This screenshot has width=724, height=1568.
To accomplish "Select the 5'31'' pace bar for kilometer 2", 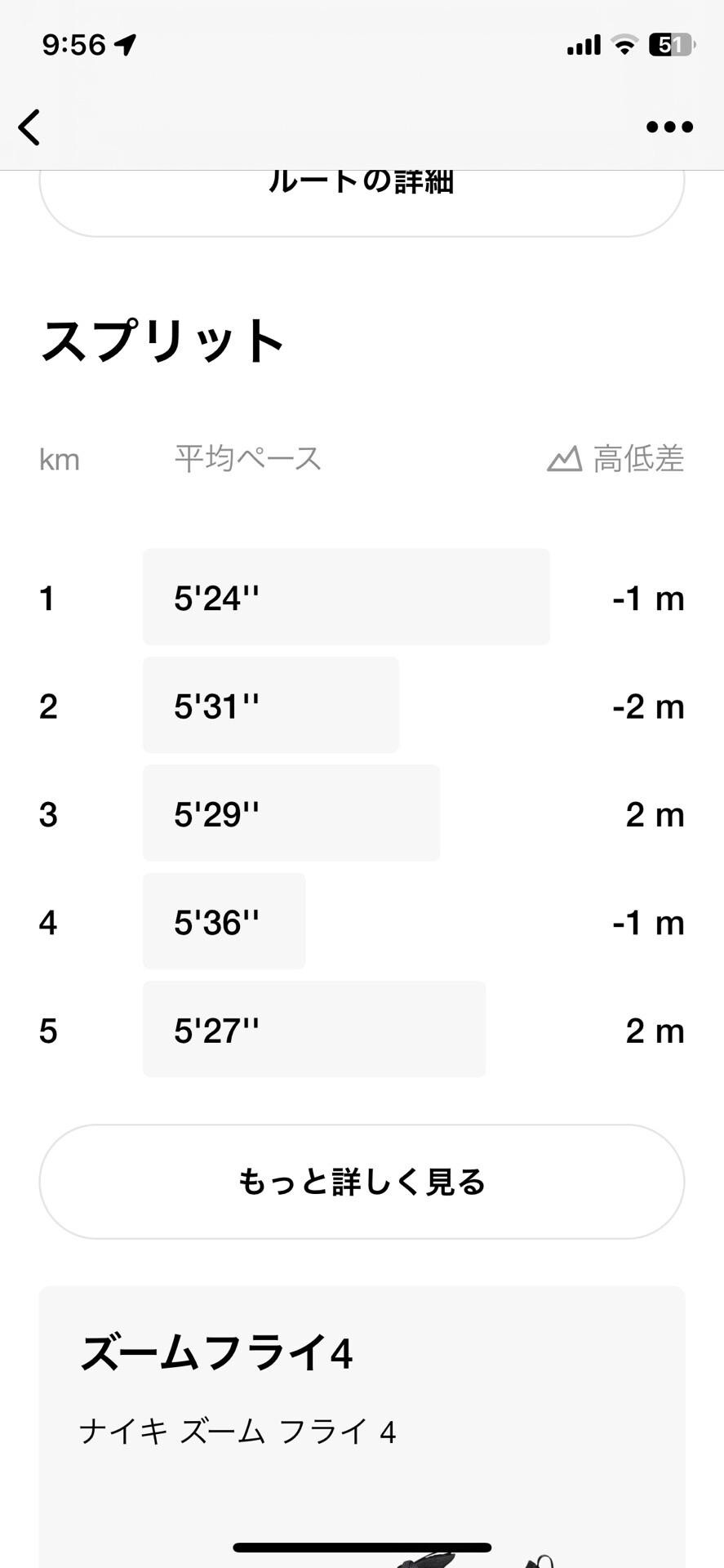I will tap(269, 705).
